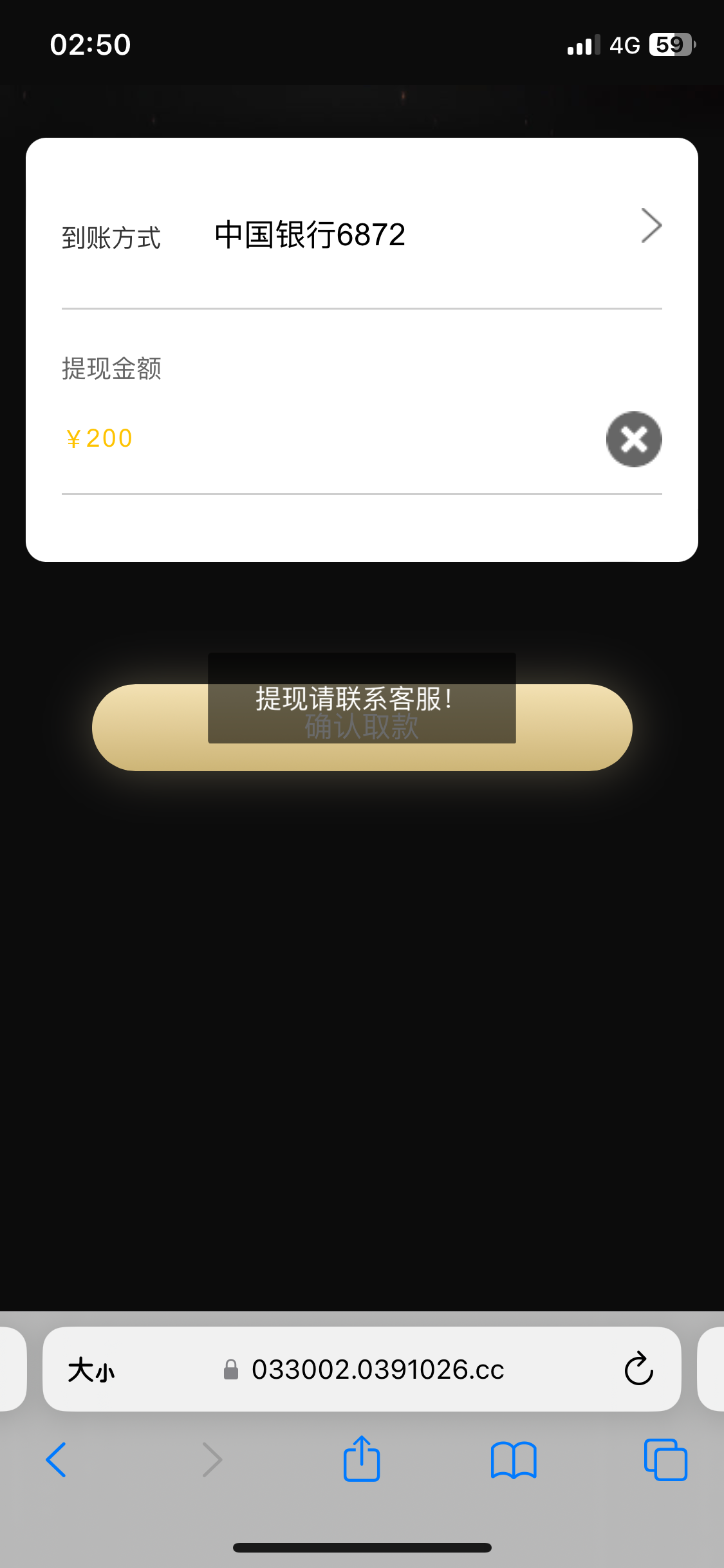Show all open Safari tabs
The height and width of the screenshot is (1568, 724).
click(x=665, y=1460)
